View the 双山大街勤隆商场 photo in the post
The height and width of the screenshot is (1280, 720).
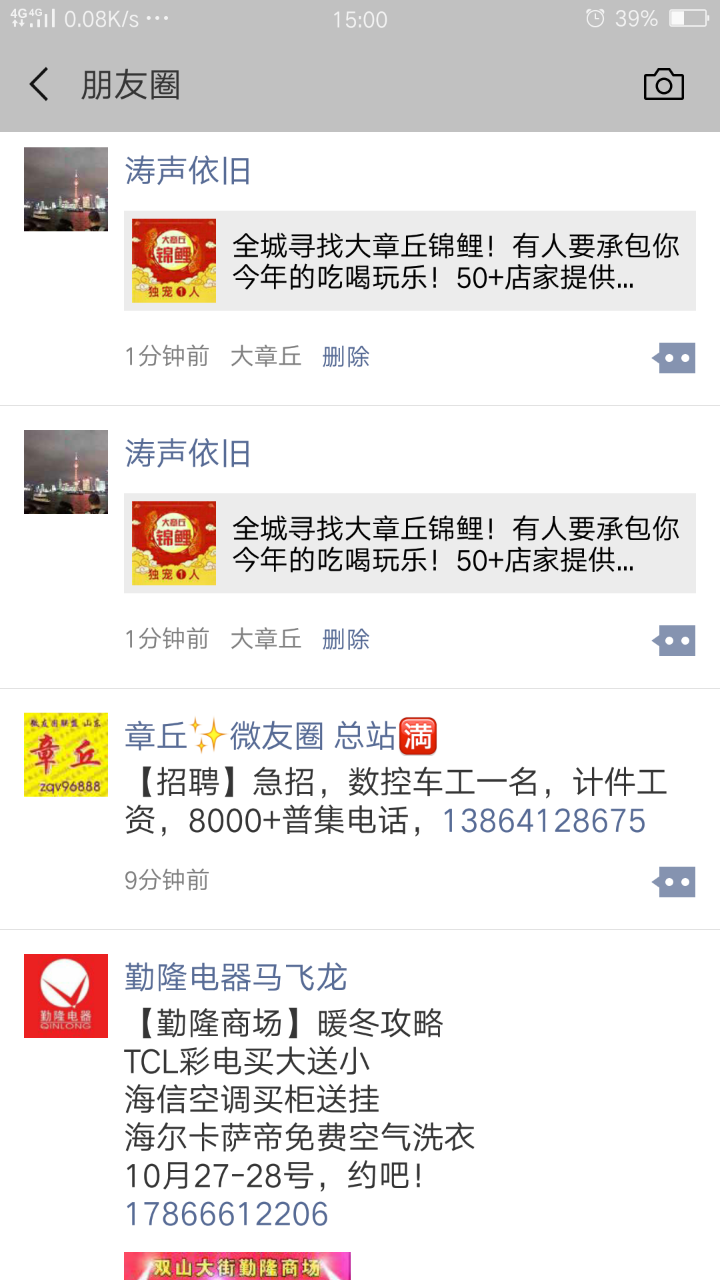tap(237, 1266)
